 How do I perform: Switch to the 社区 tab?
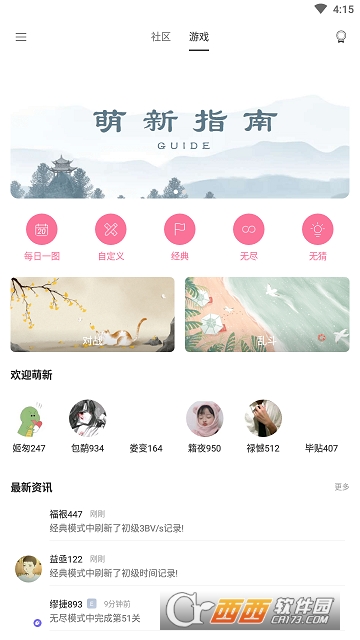pyautogui.click(x=160, y=37)
